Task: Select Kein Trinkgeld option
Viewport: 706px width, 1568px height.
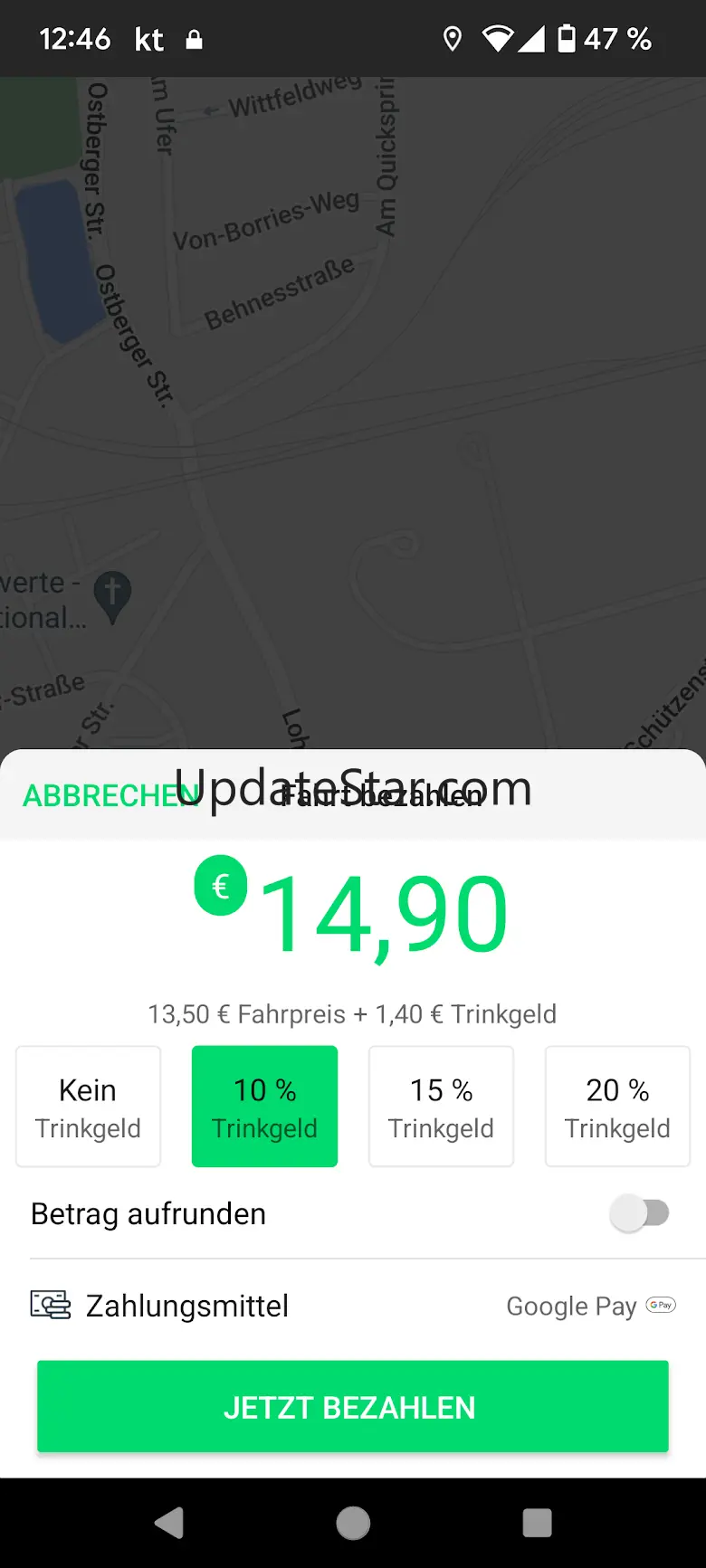Action: 88,1107
